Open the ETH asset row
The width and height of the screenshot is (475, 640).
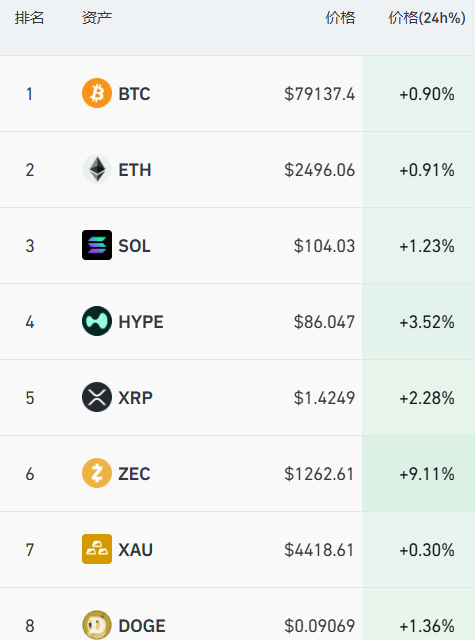point(238,170)
